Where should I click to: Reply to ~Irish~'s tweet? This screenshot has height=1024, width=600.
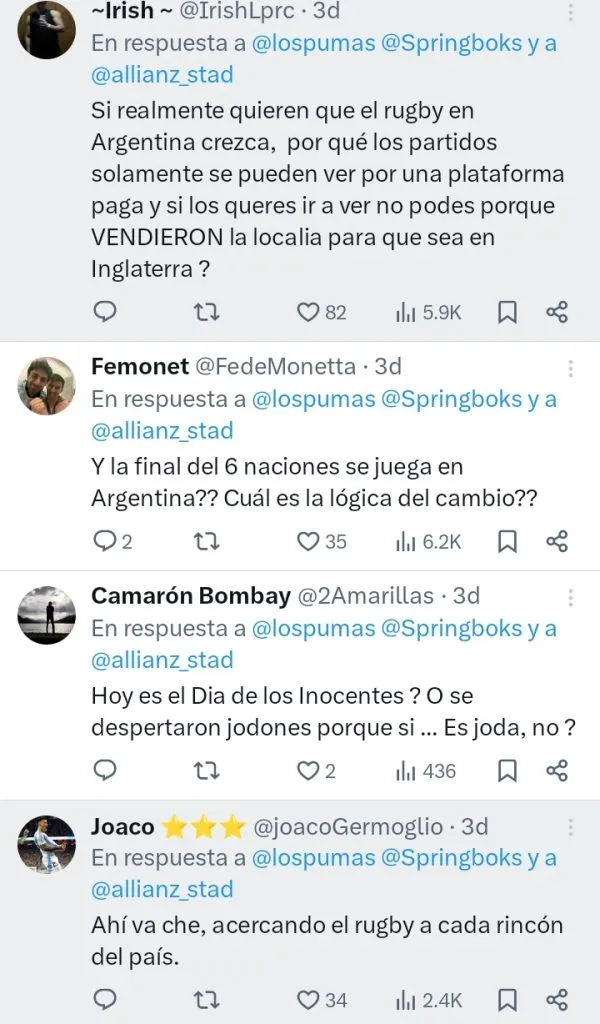click(x=106, y=312)
